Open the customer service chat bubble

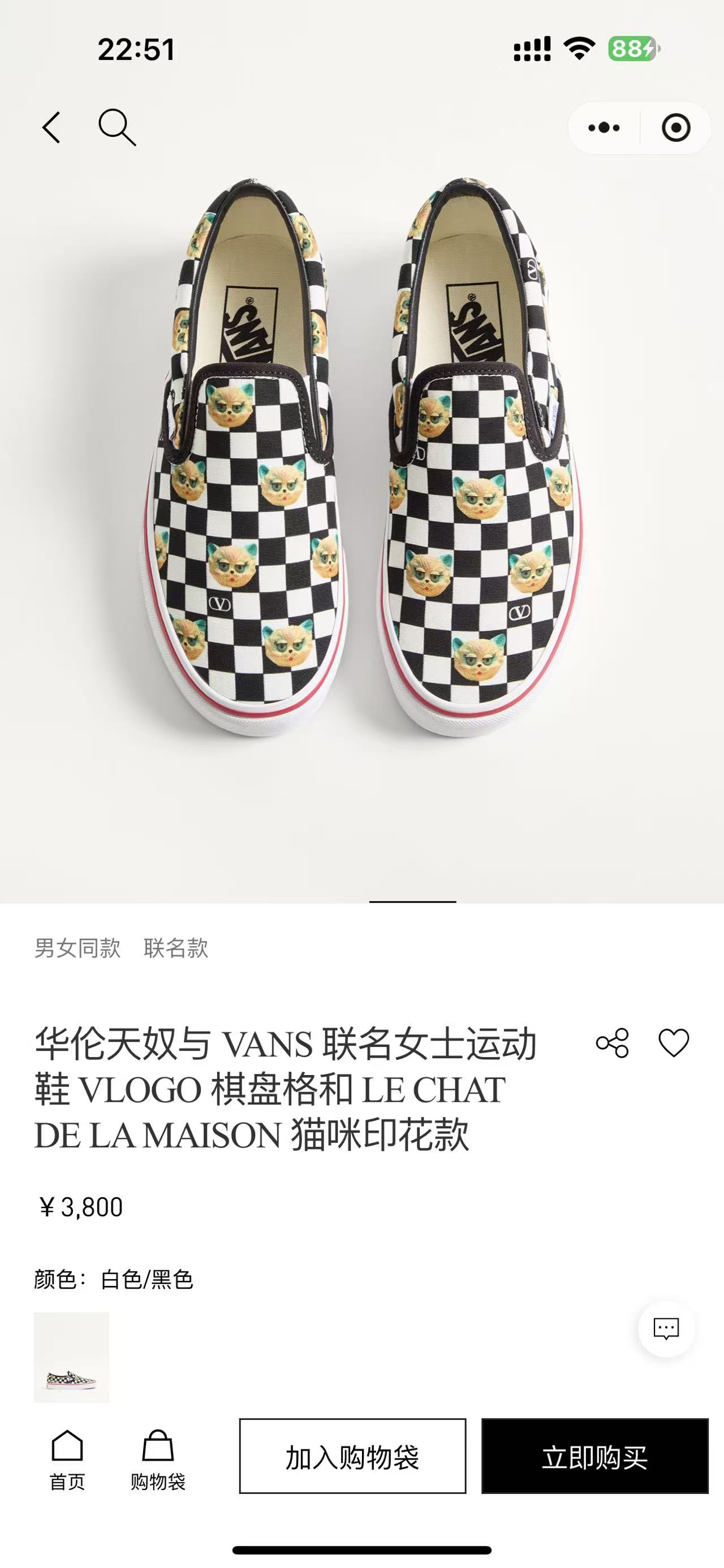pyautogui.click(x=666, y=1329)
